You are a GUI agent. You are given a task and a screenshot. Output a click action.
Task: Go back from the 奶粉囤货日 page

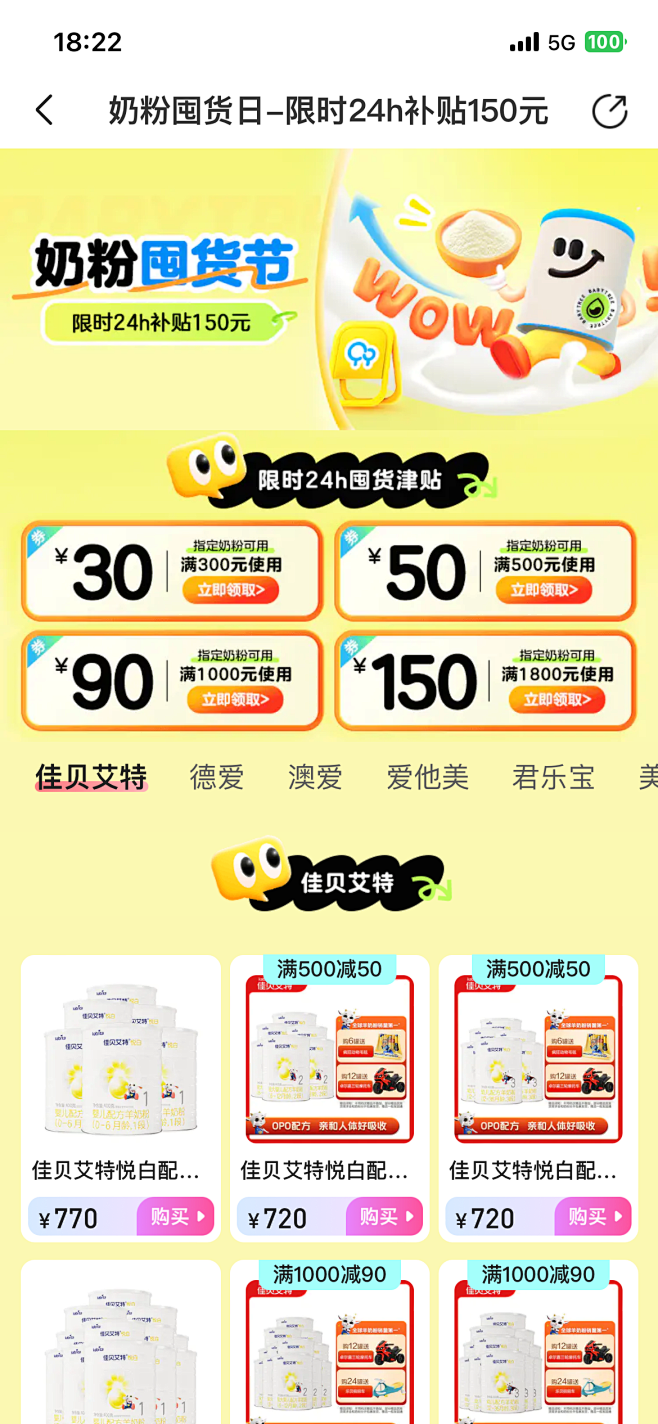44,110
